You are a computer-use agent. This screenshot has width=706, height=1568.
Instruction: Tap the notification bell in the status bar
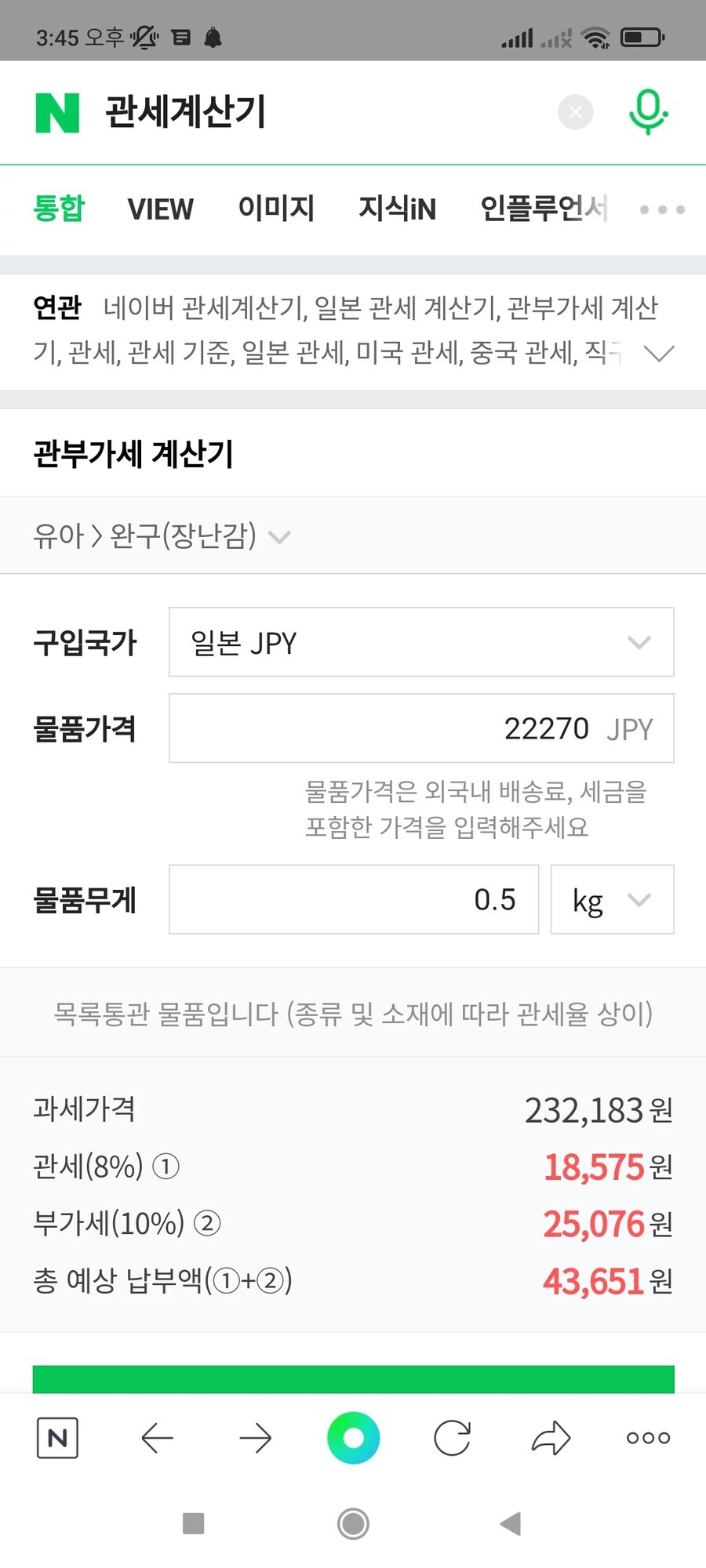point(212,37)
